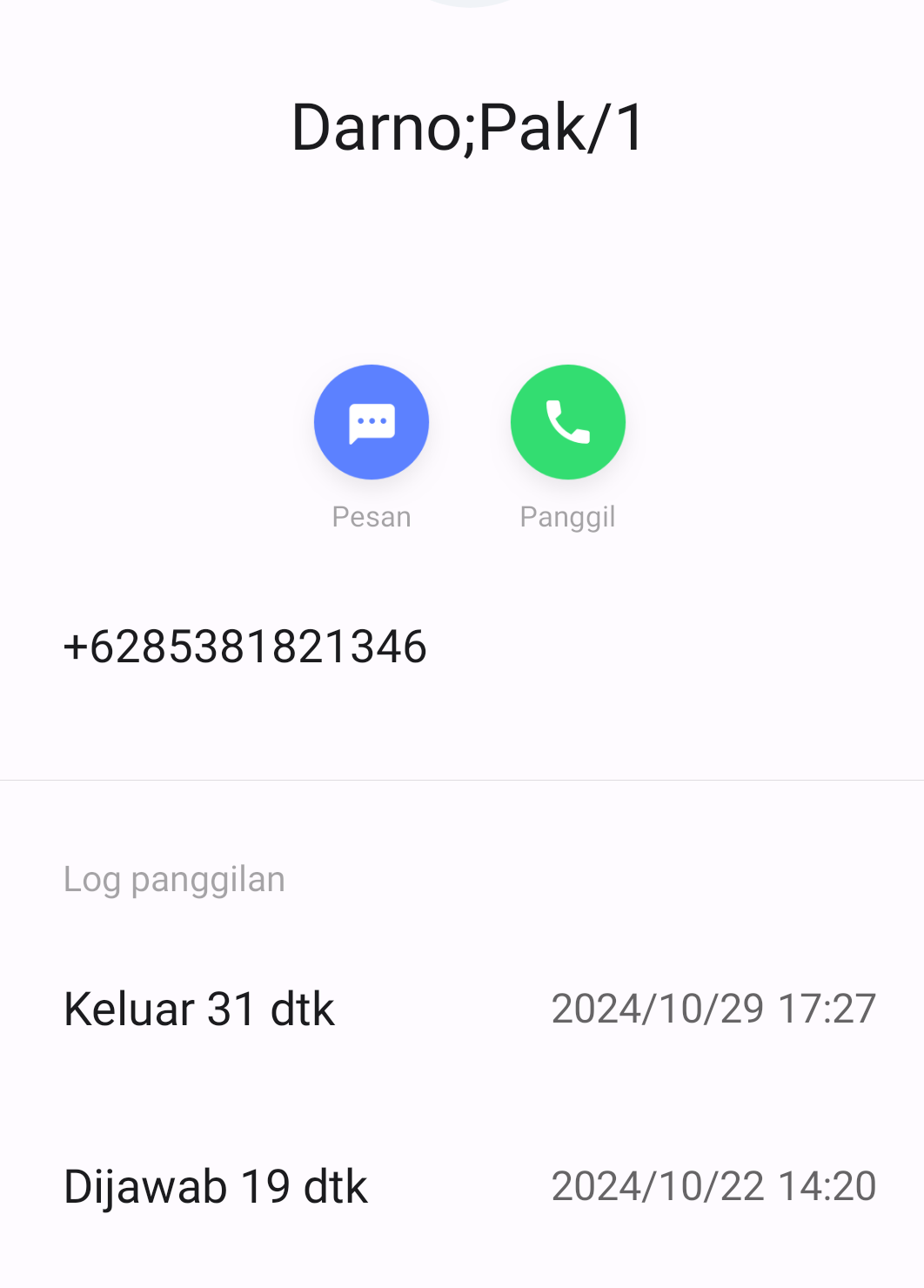Open the Dijawab 19 dtk call entry
This screenshot has height=1288, width=924.
(461, 1186)
